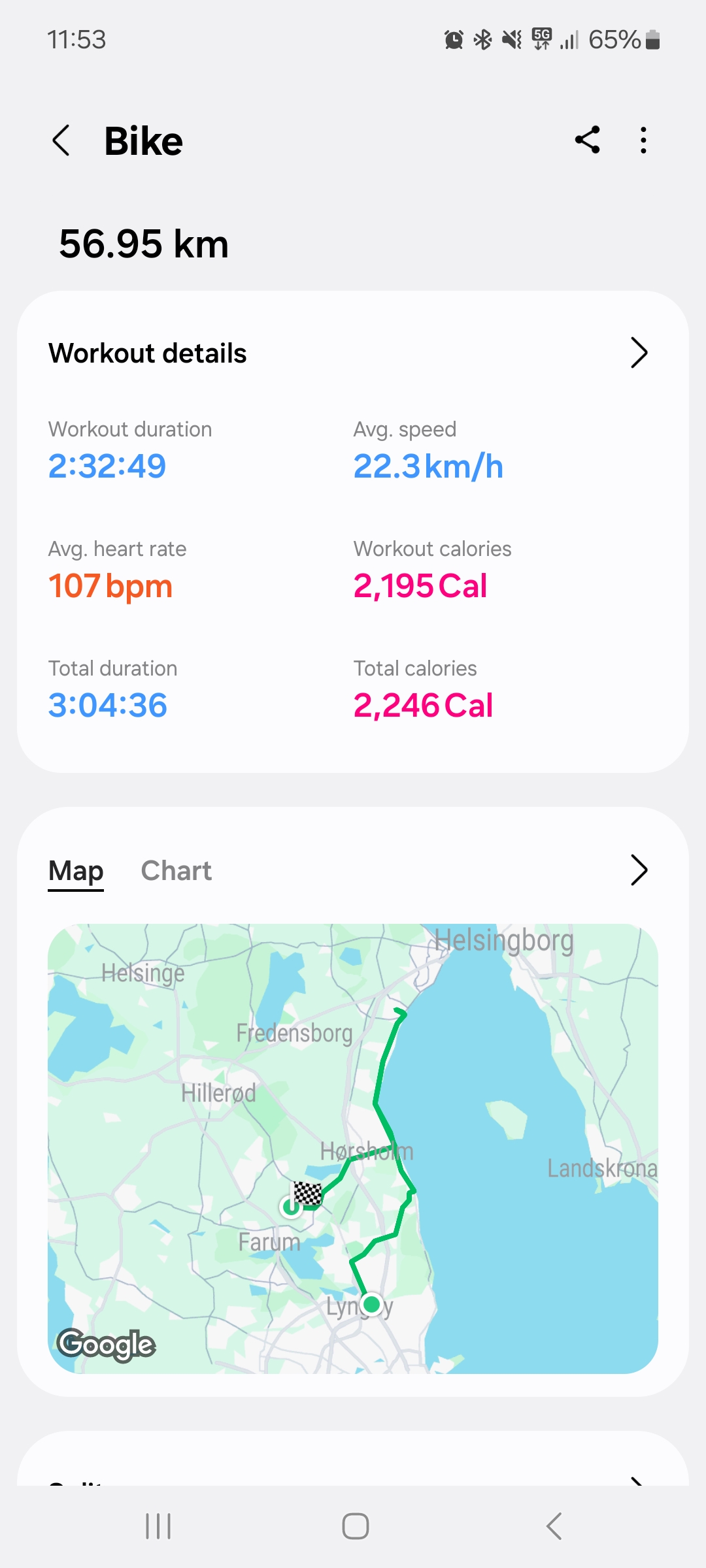Switch to the Chart tab
Viewport: 706px width, 1568px height.
176,871
